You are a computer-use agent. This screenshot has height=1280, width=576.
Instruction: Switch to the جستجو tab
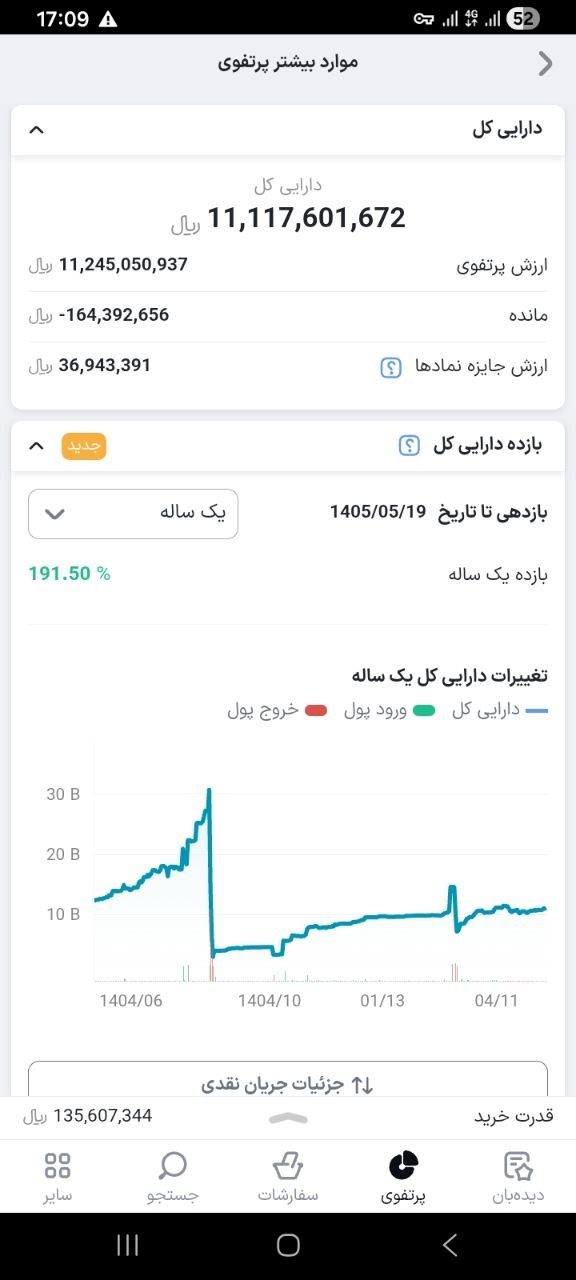pos(173,1176)
